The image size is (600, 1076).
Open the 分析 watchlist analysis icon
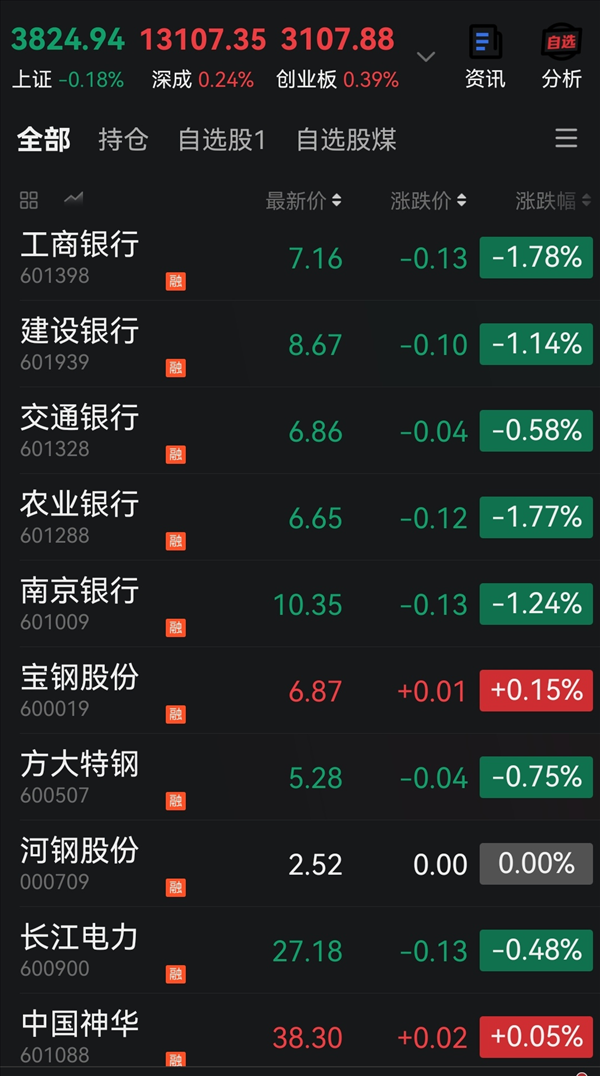click(x=562, y=58)
